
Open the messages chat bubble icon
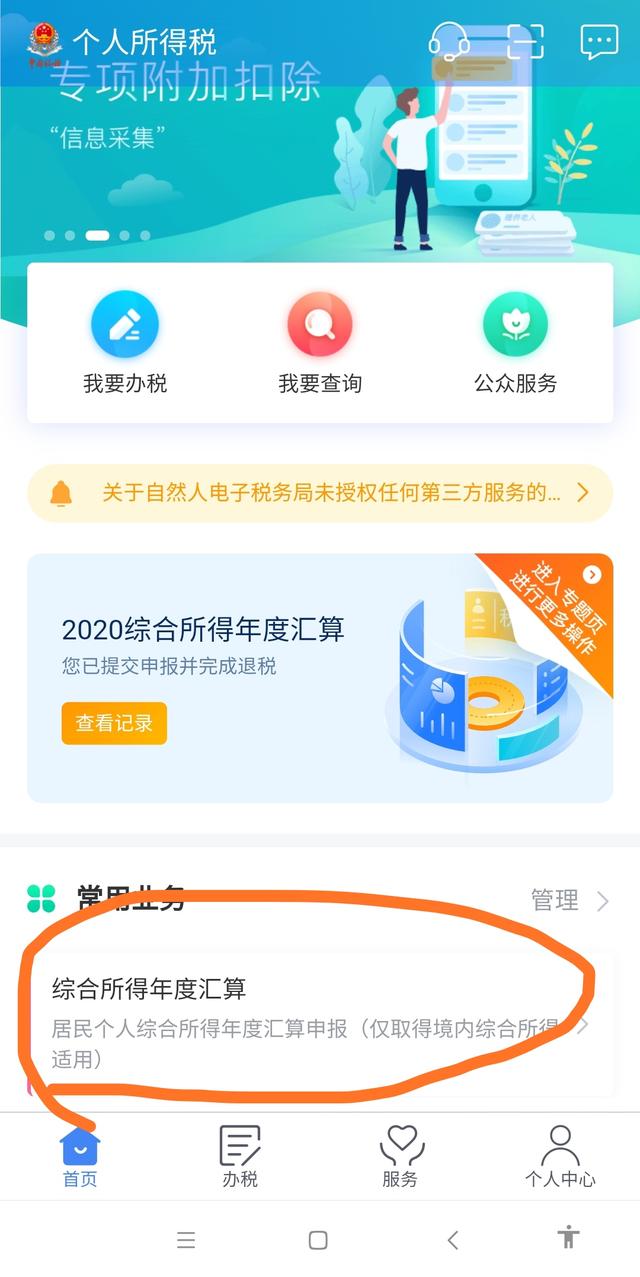pos(599,42)
